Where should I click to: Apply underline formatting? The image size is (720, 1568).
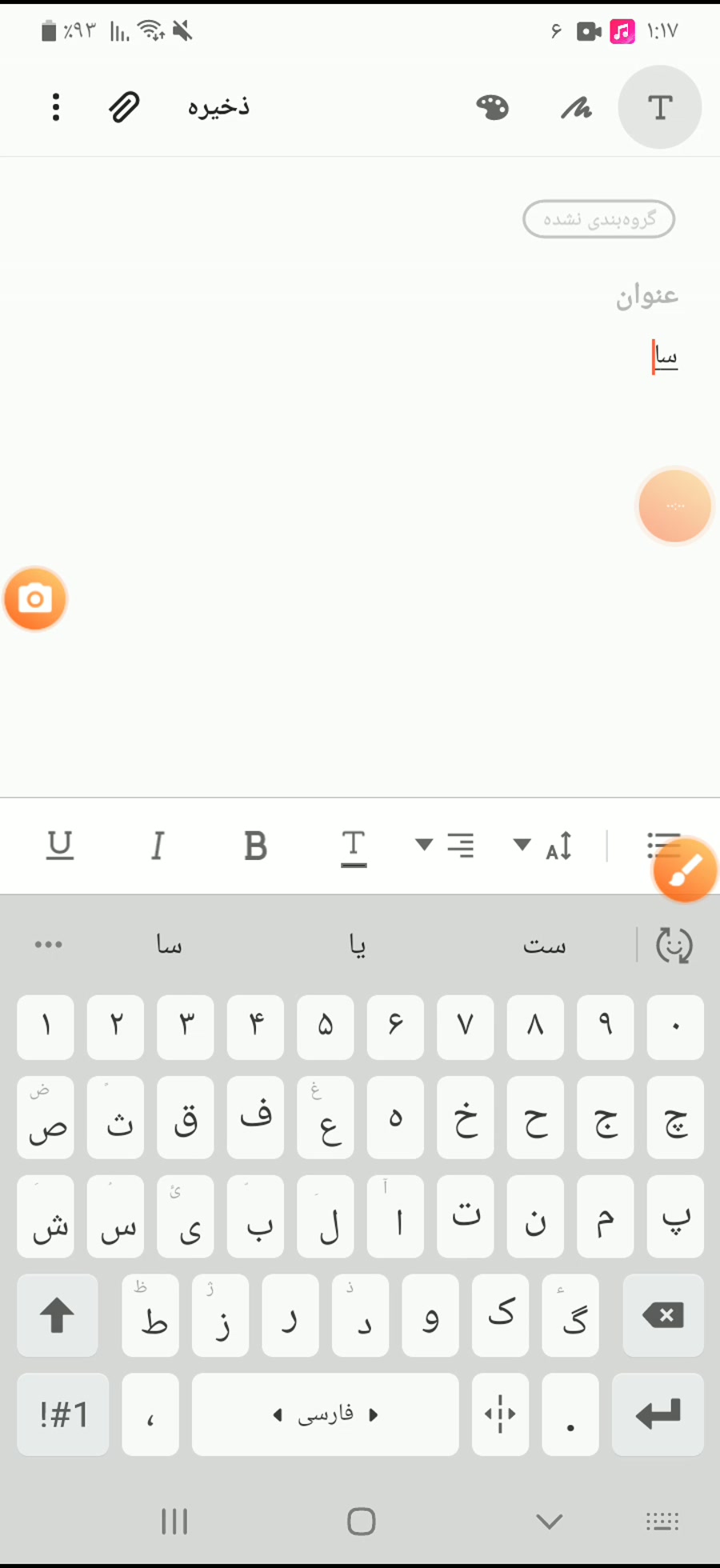click(60, 846)
